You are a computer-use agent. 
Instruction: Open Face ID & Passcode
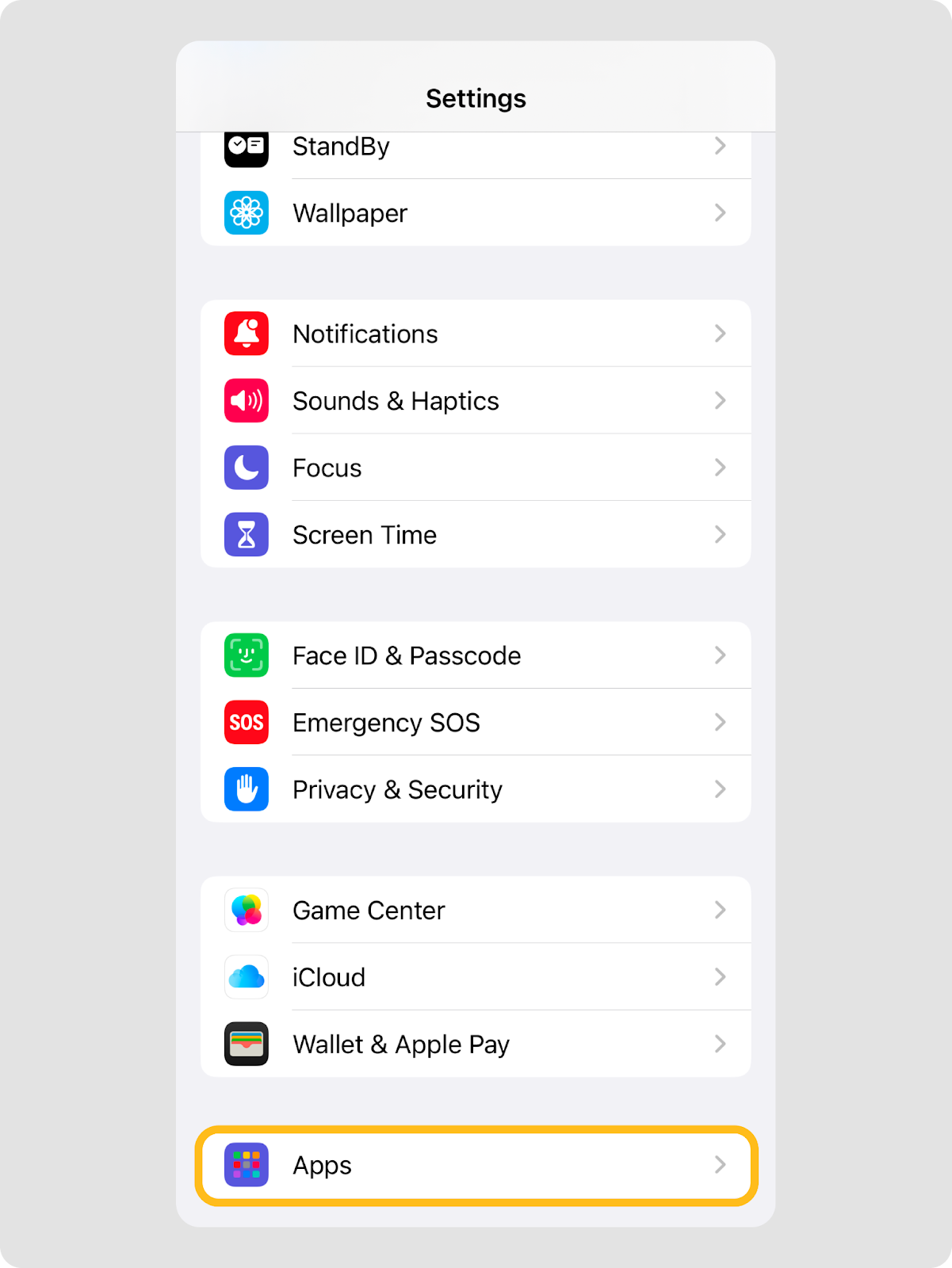tap(476, 655)
